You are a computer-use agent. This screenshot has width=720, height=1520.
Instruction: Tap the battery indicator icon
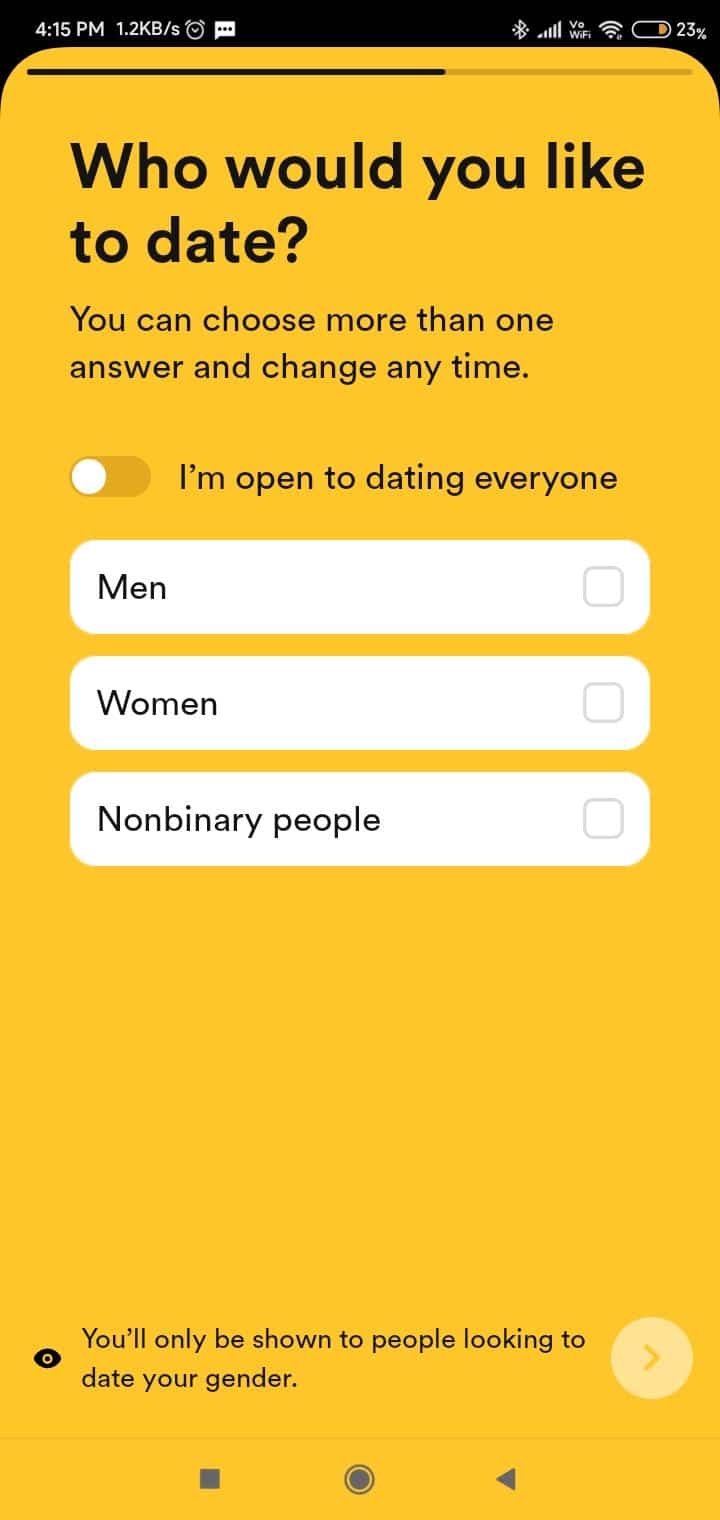[x=652, y=30]
